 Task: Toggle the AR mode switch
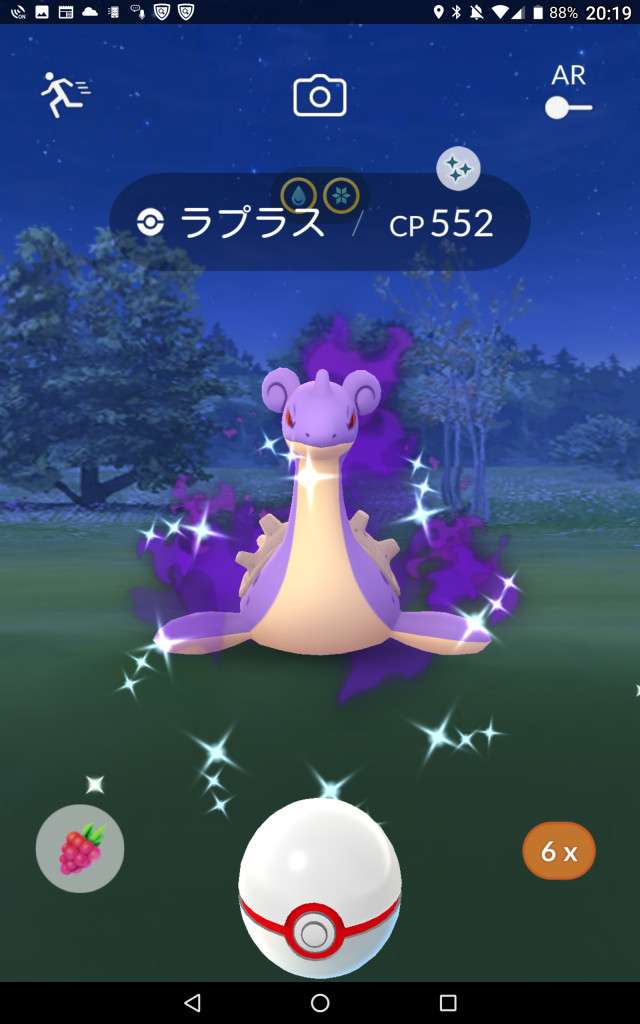[x=569, y=106]
